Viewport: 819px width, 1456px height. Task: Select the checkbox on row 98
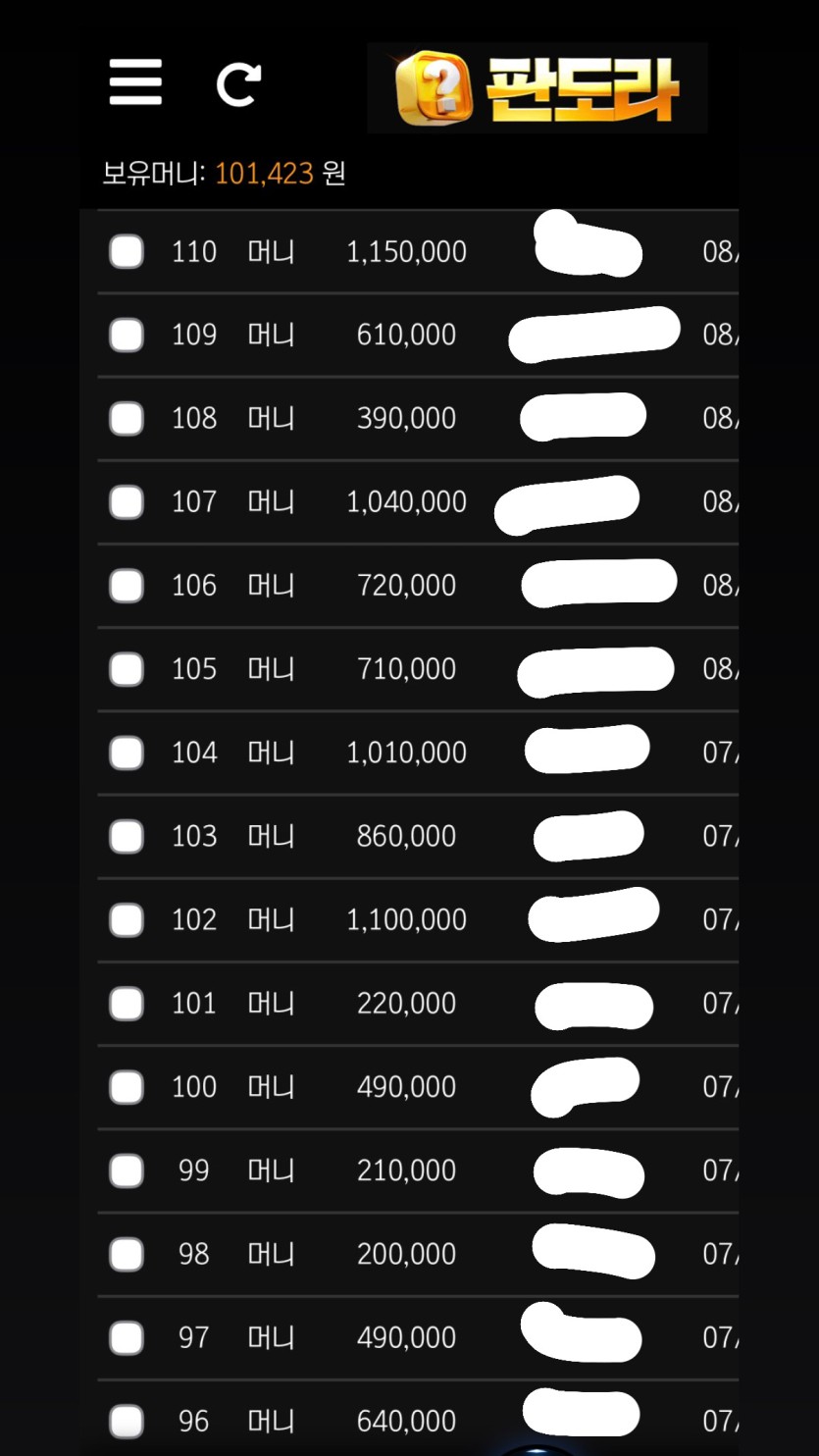coord(127,1253)
